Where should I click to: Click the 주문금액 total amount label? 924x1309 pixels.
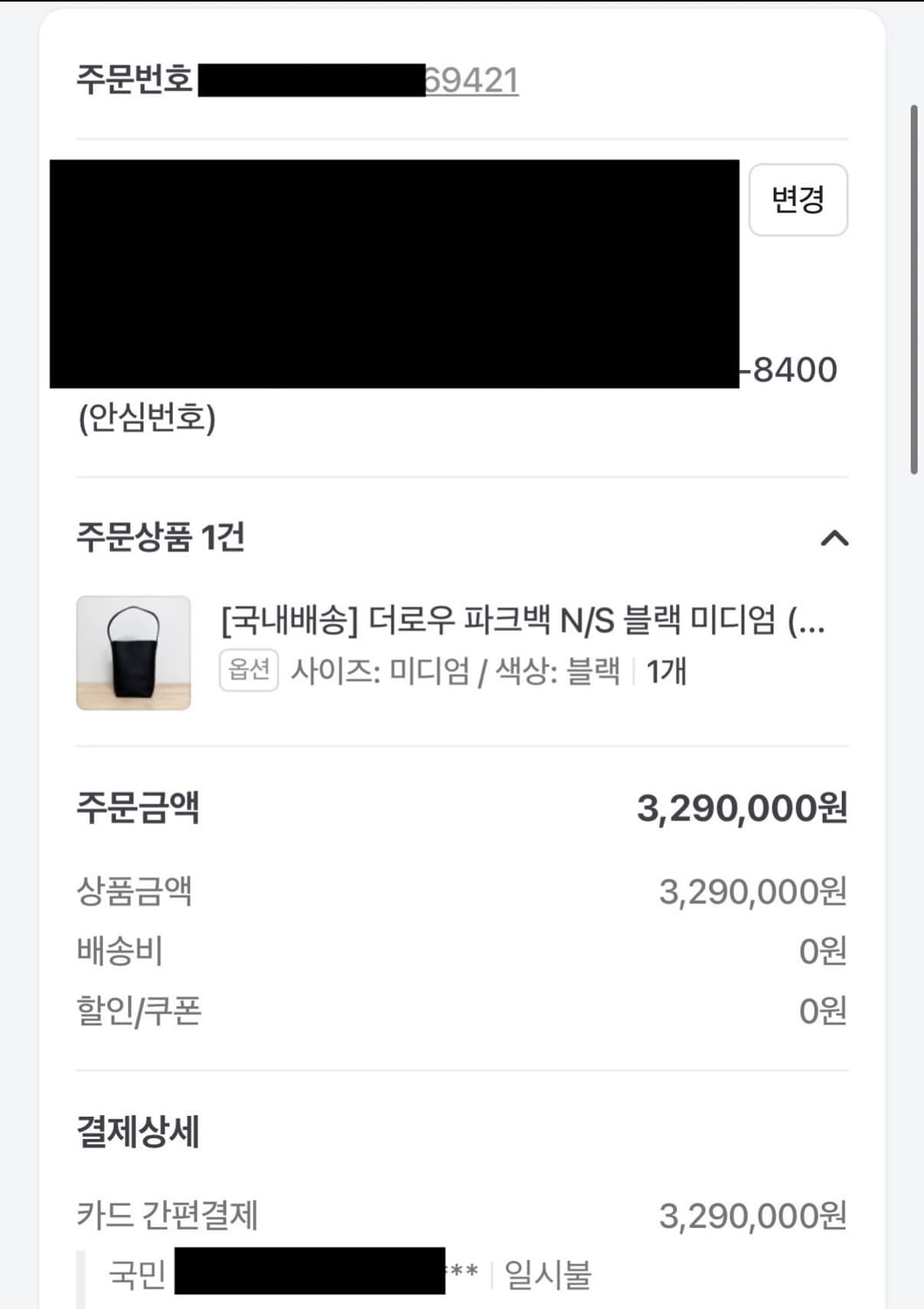pyautogui.click(x=139, y=809)
